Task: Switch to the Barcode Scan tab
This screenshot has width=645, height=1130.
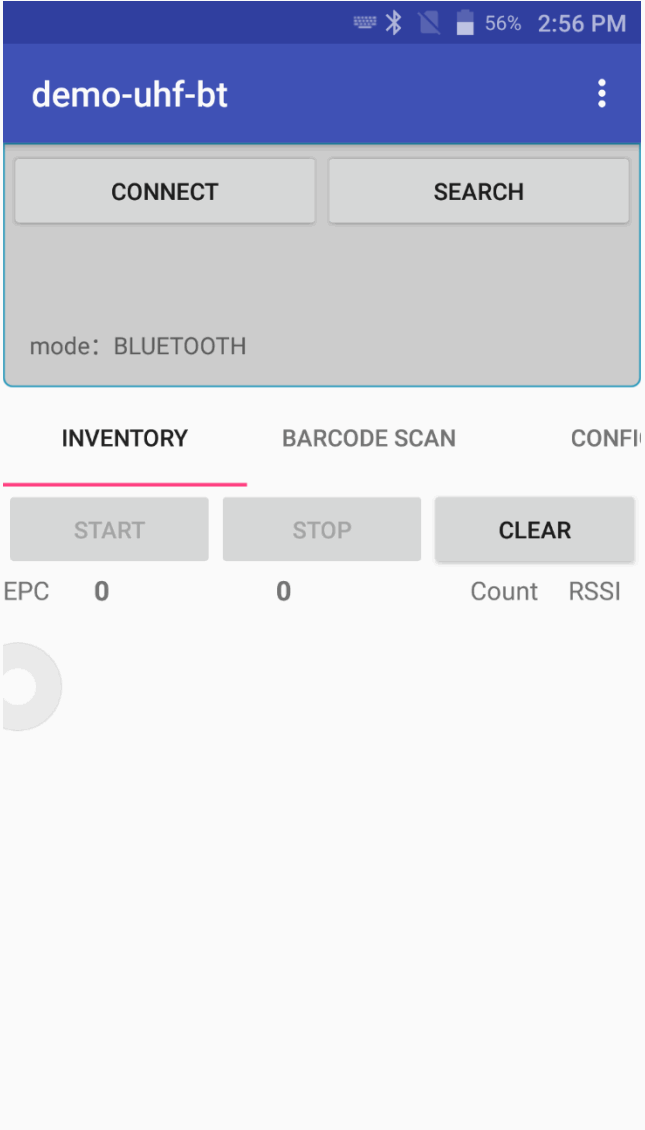Action: pos(369,438)
